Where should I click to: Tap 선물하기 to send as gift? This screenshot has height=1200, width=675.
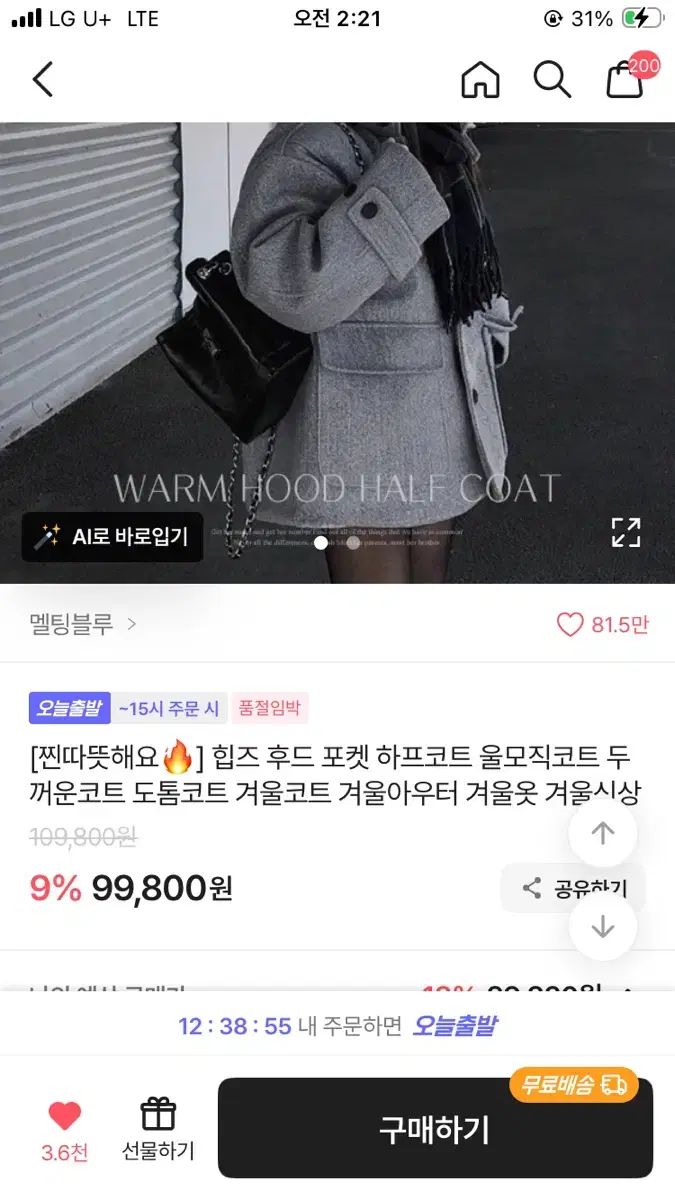tap(158, 1128)
